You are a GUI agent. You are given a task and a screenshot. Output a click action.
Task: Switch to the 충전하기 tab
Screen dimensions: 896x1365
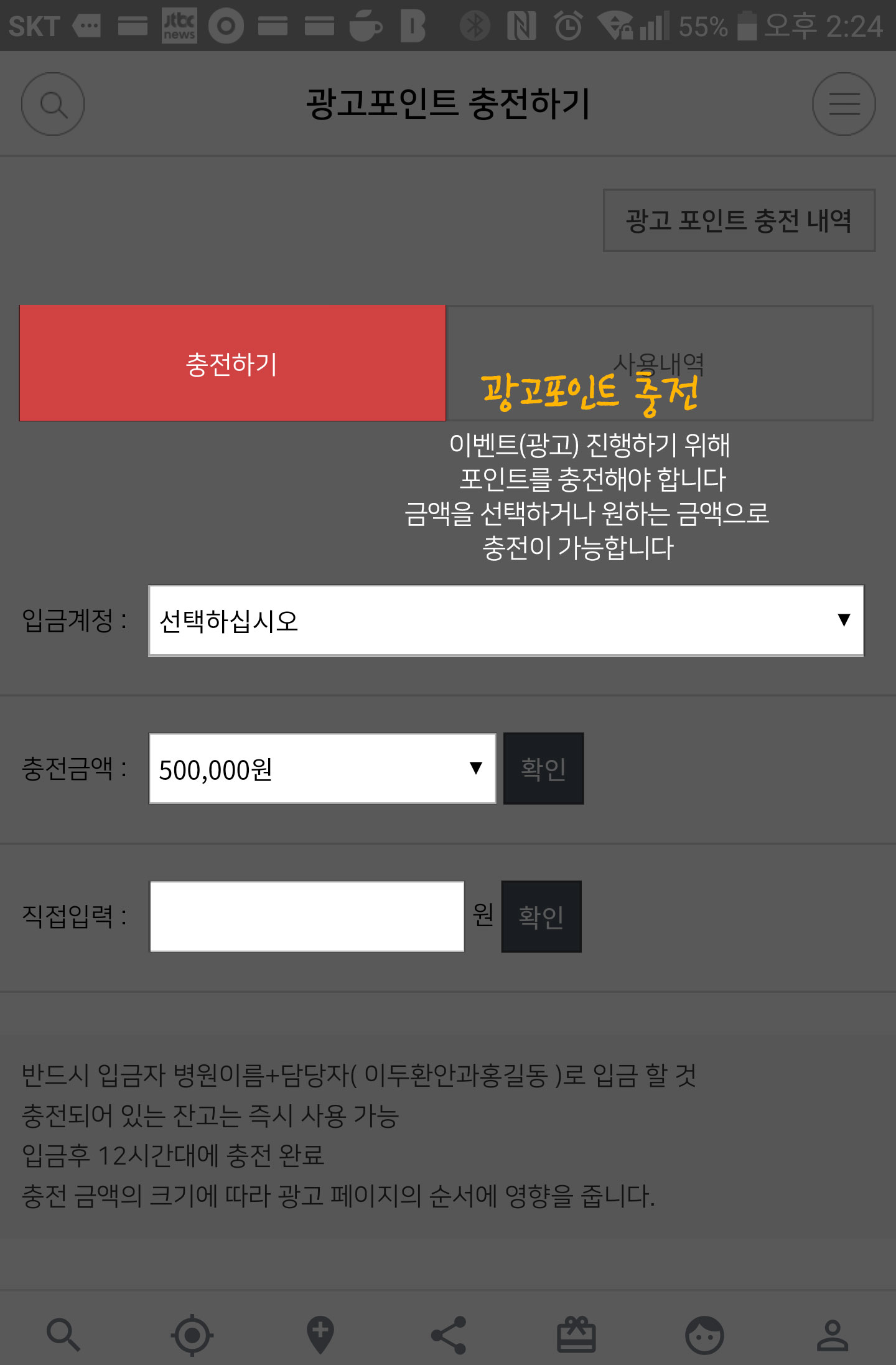(232, 364)
